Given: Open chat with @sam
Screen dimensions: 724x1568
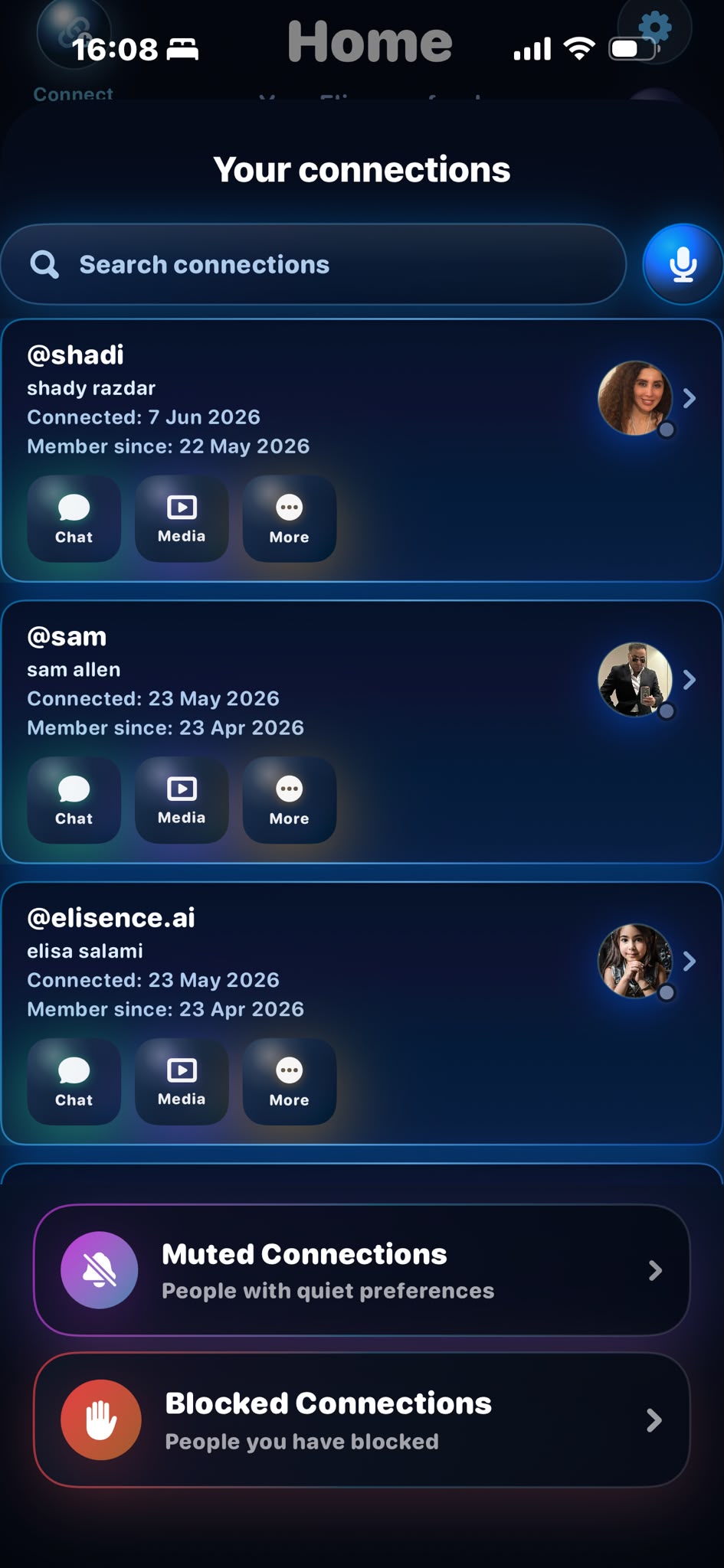Looking at the screenshot, I should tap(74, 801).
